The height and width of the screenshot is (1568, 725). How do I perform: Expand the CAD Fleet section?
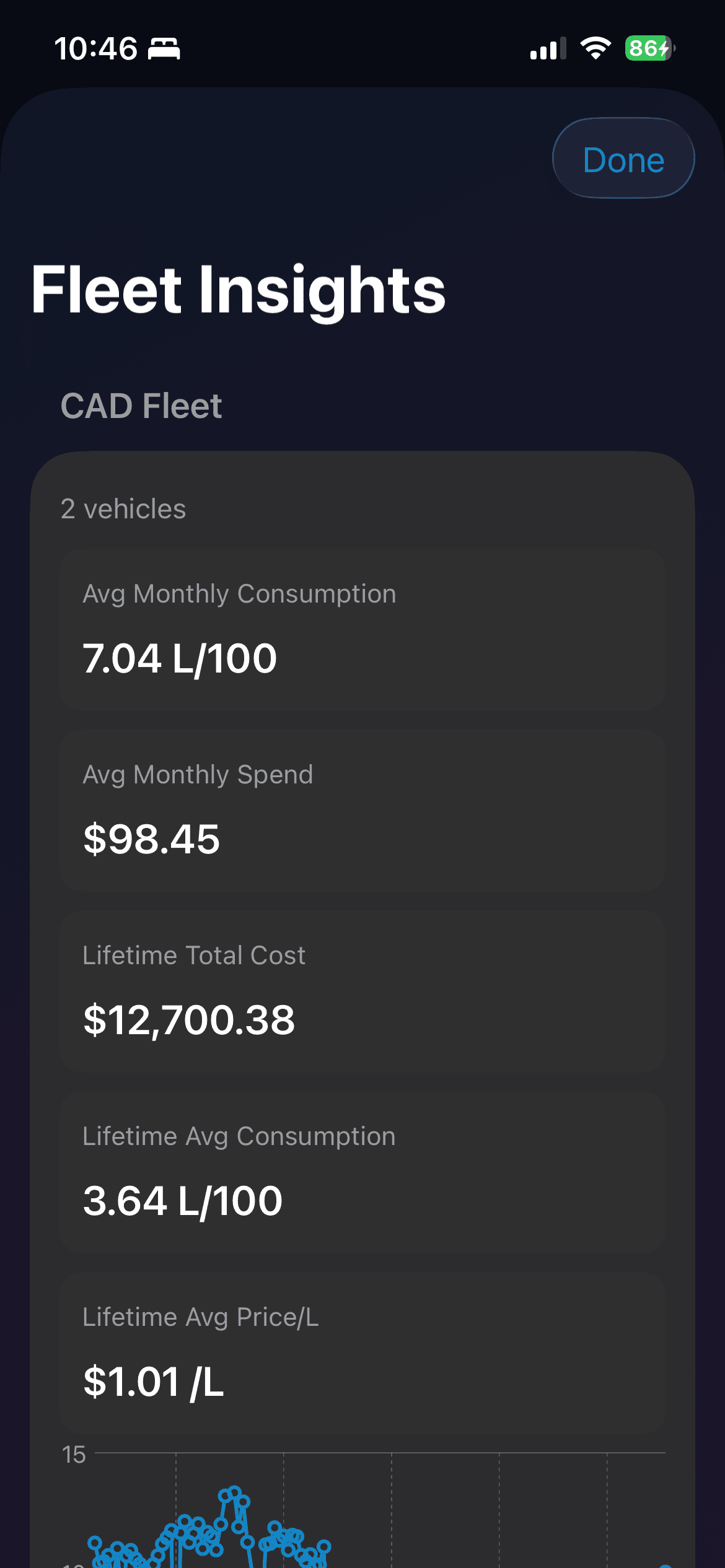(x=142, y=406)
